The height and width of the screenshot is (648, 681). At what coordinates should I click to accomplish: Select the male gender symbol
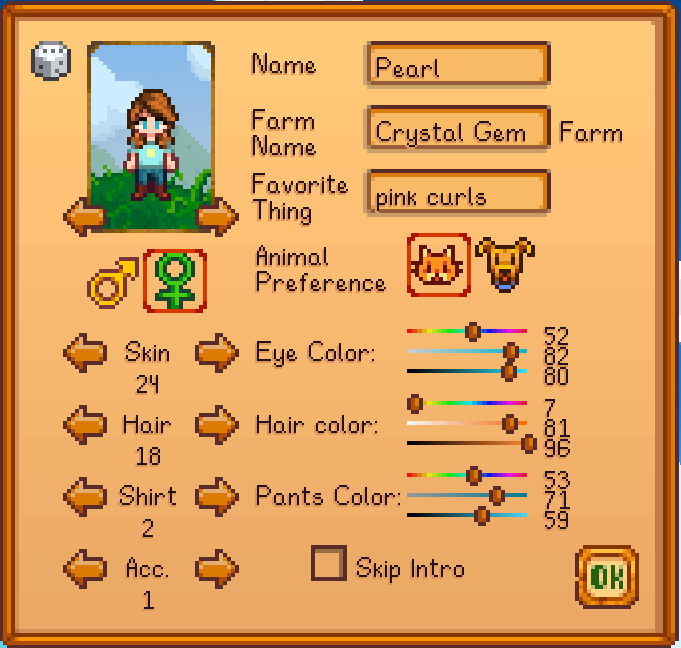click(x=111, y=281)
